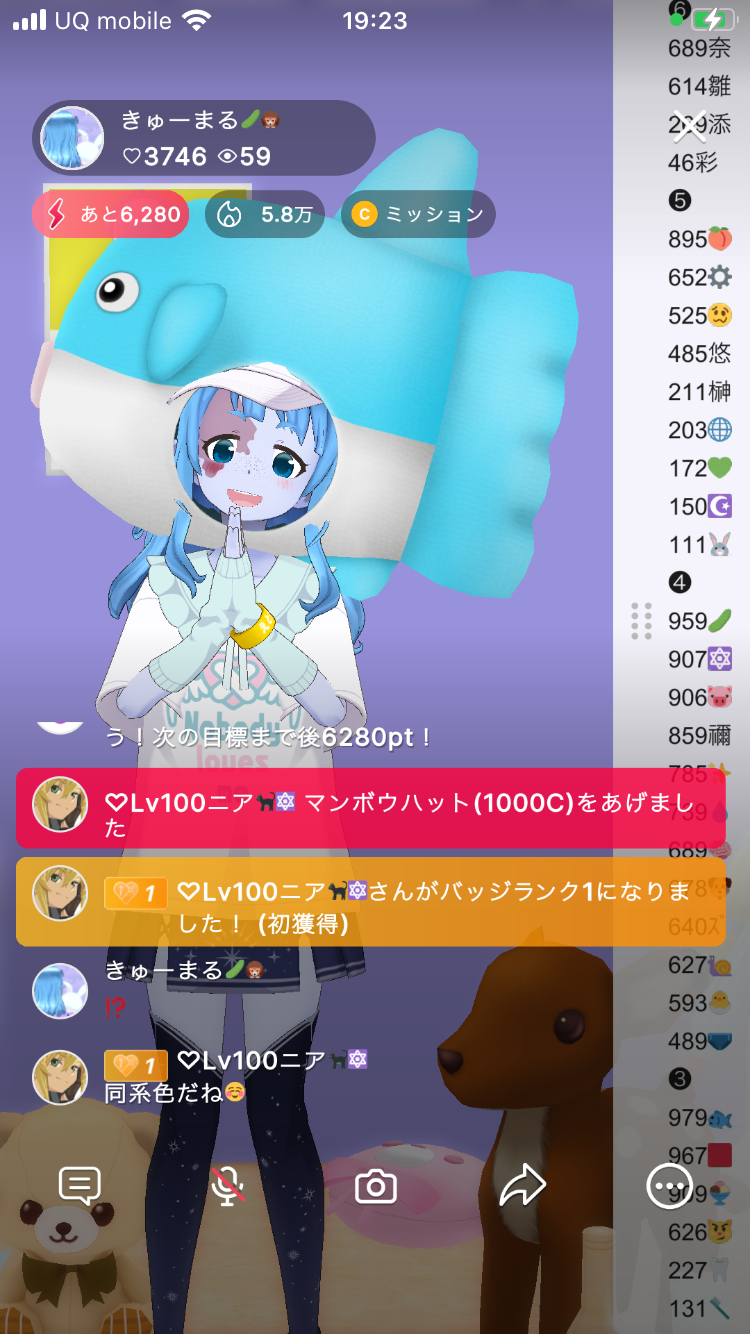The width and height of the screenshot is (750, 1334).
Task: Close the live stream with X
Action: pos(690,126)
